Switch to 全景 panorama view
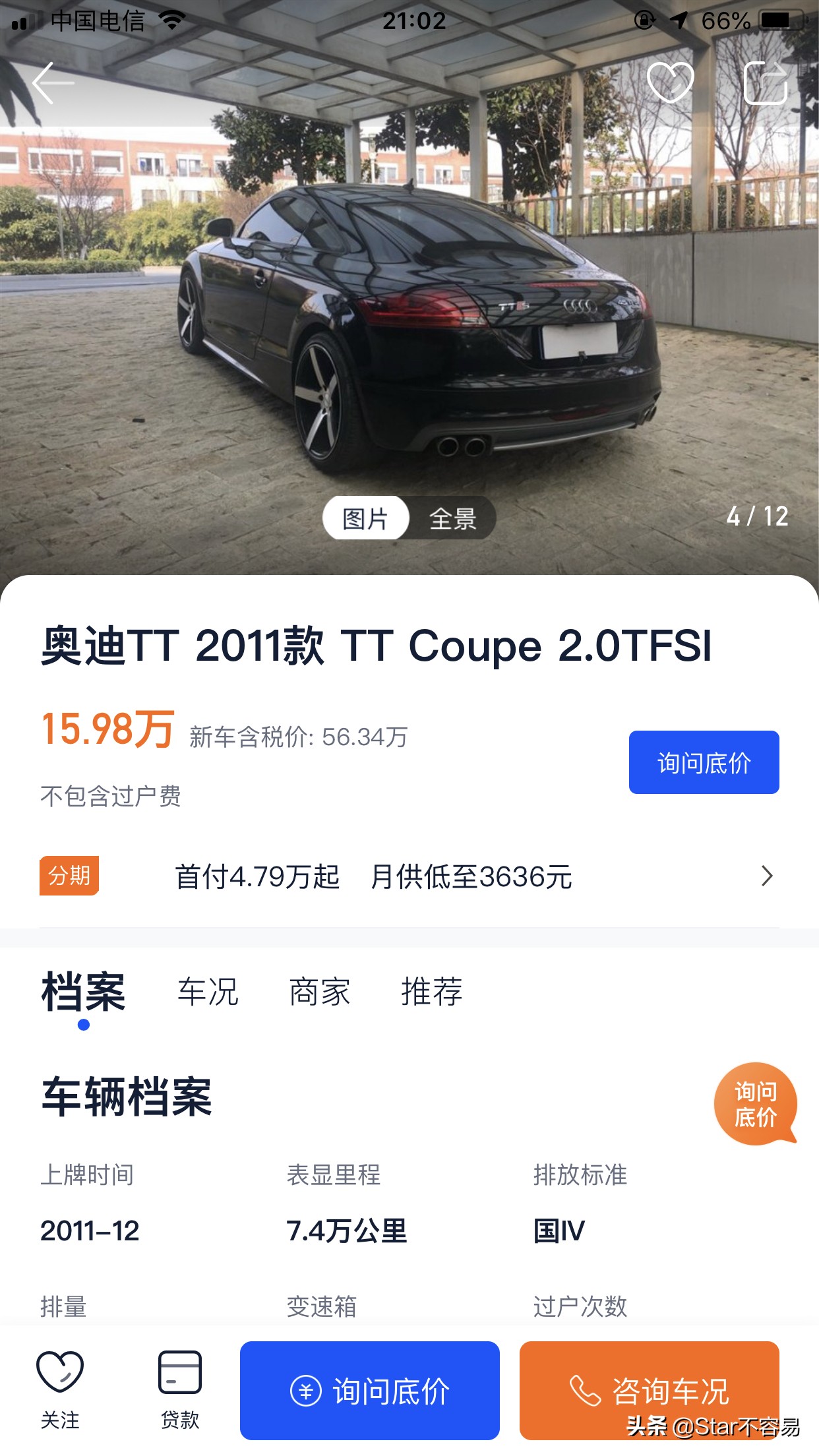Viewport: 819px width, 1456px height. pos(452,518)
